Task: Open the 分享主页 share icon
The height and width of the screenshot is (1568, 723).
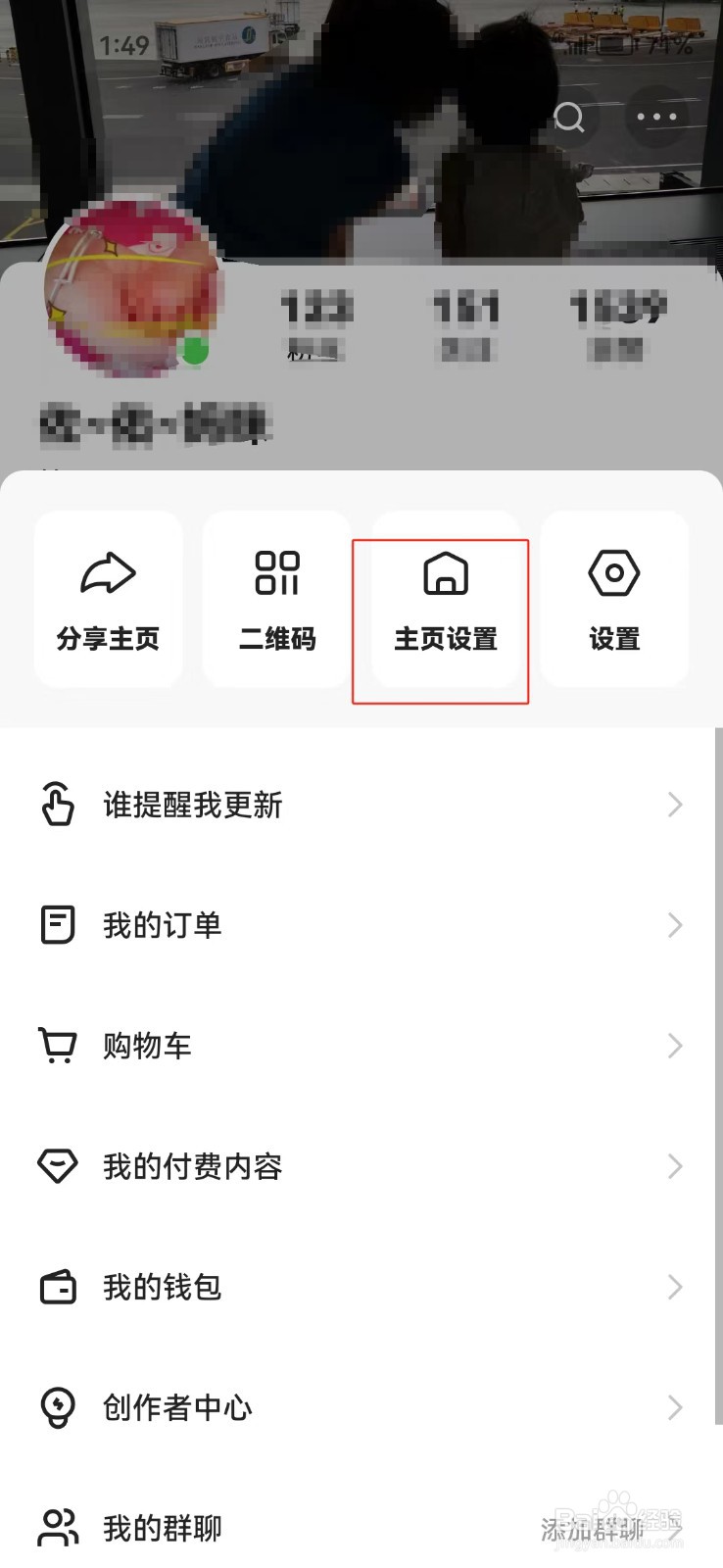Action: tap(108, 573)
